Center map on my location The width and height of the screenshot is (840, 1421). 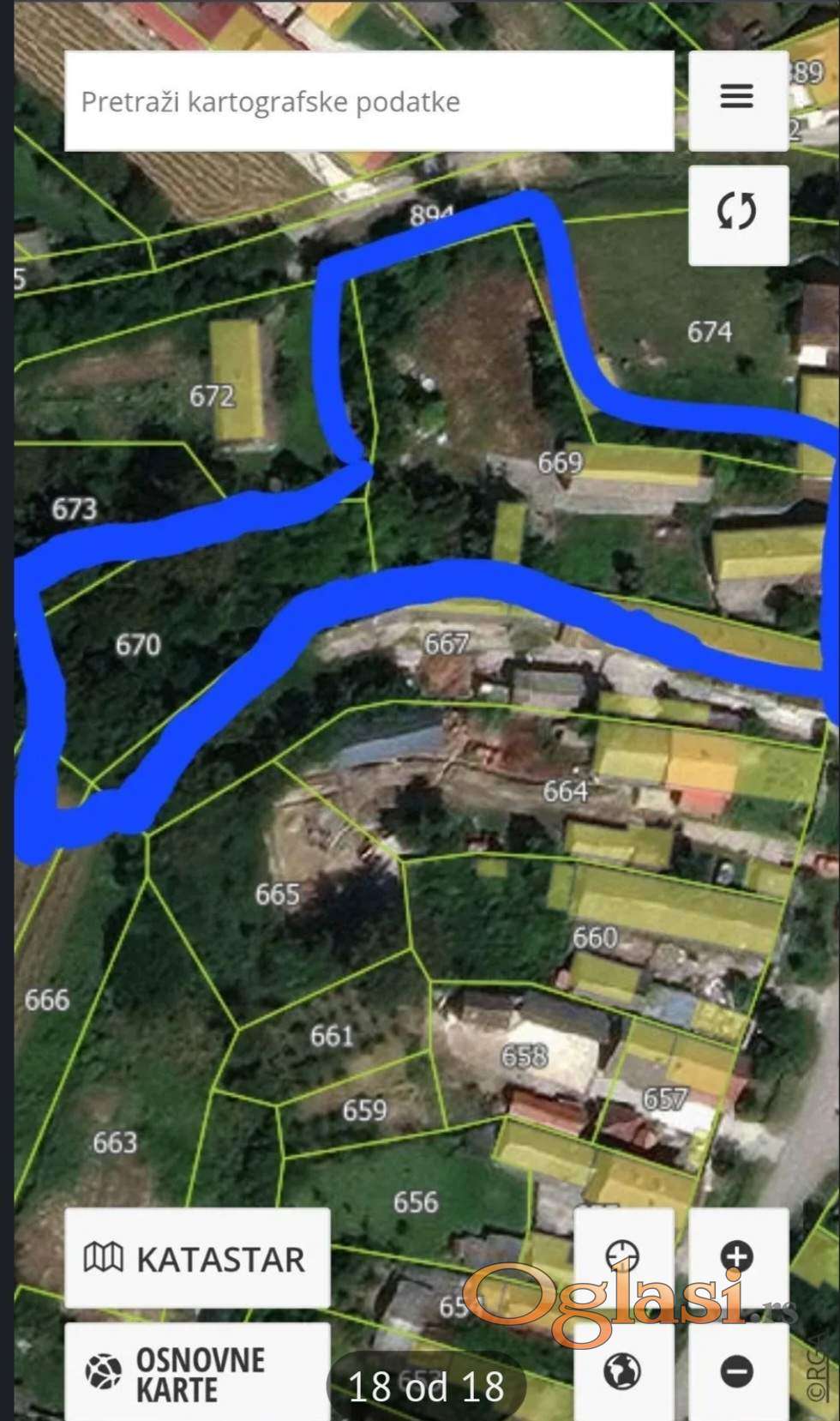coord(622,1256)
